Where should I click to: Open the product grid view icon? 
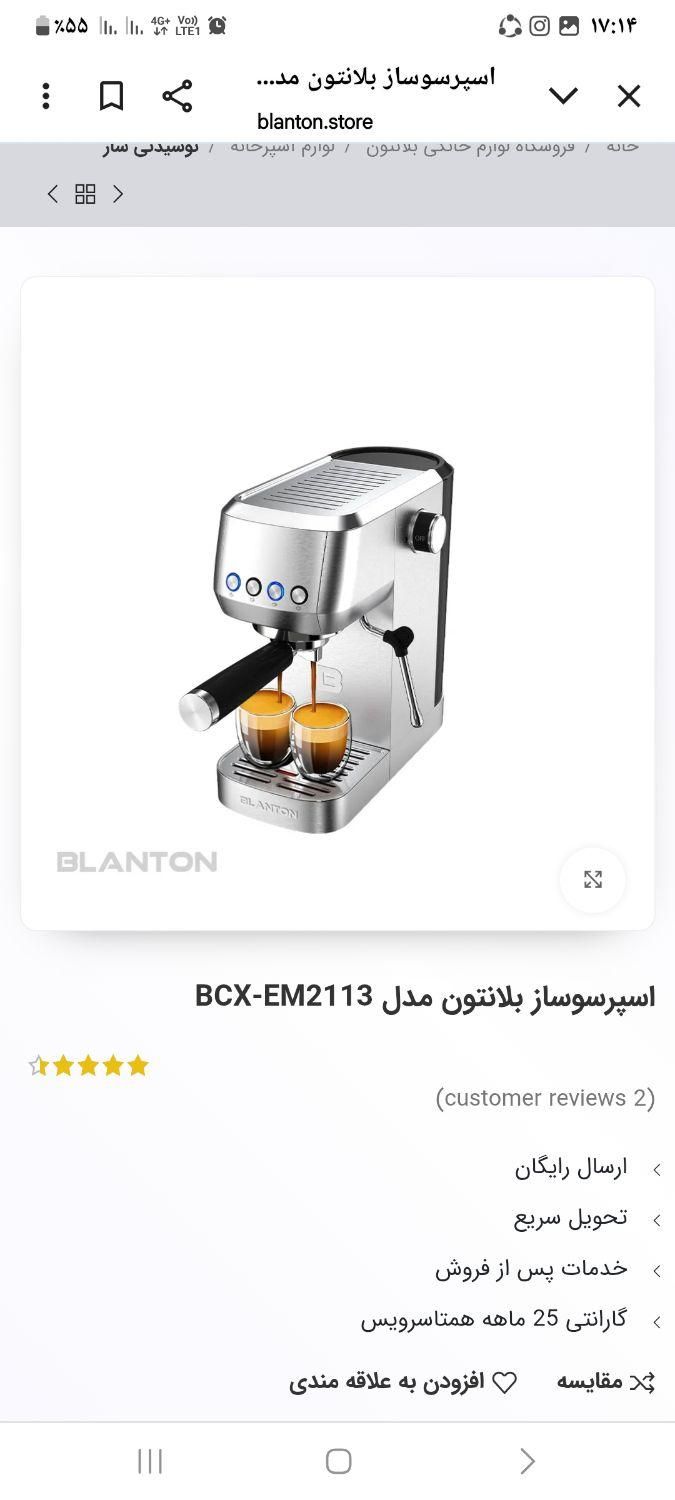point(85,194)
